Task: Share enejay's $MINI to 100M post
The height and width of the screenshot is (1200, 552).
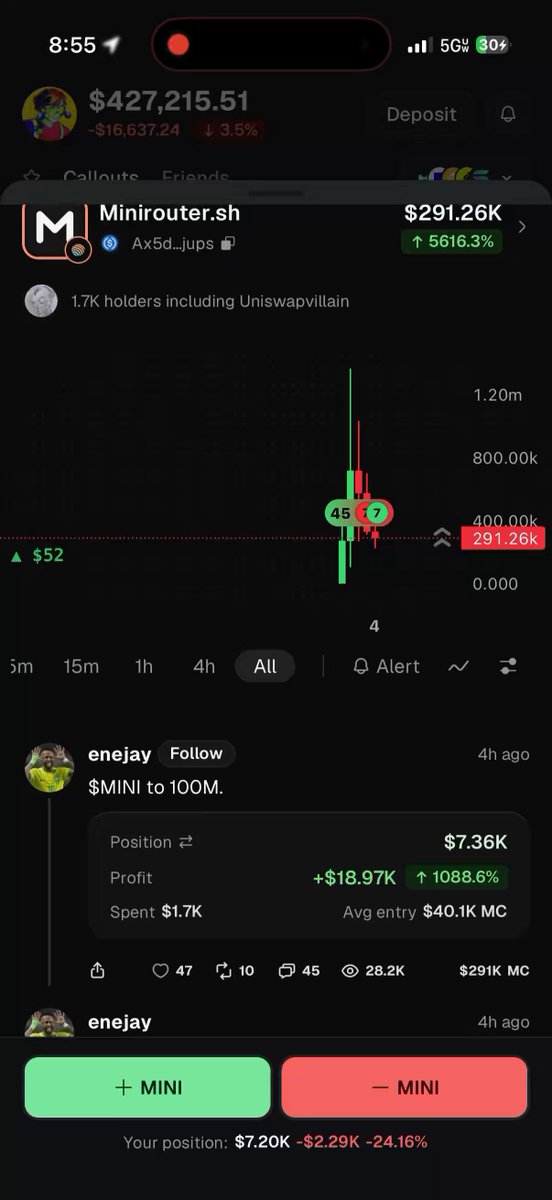Action: coord(97,970)
